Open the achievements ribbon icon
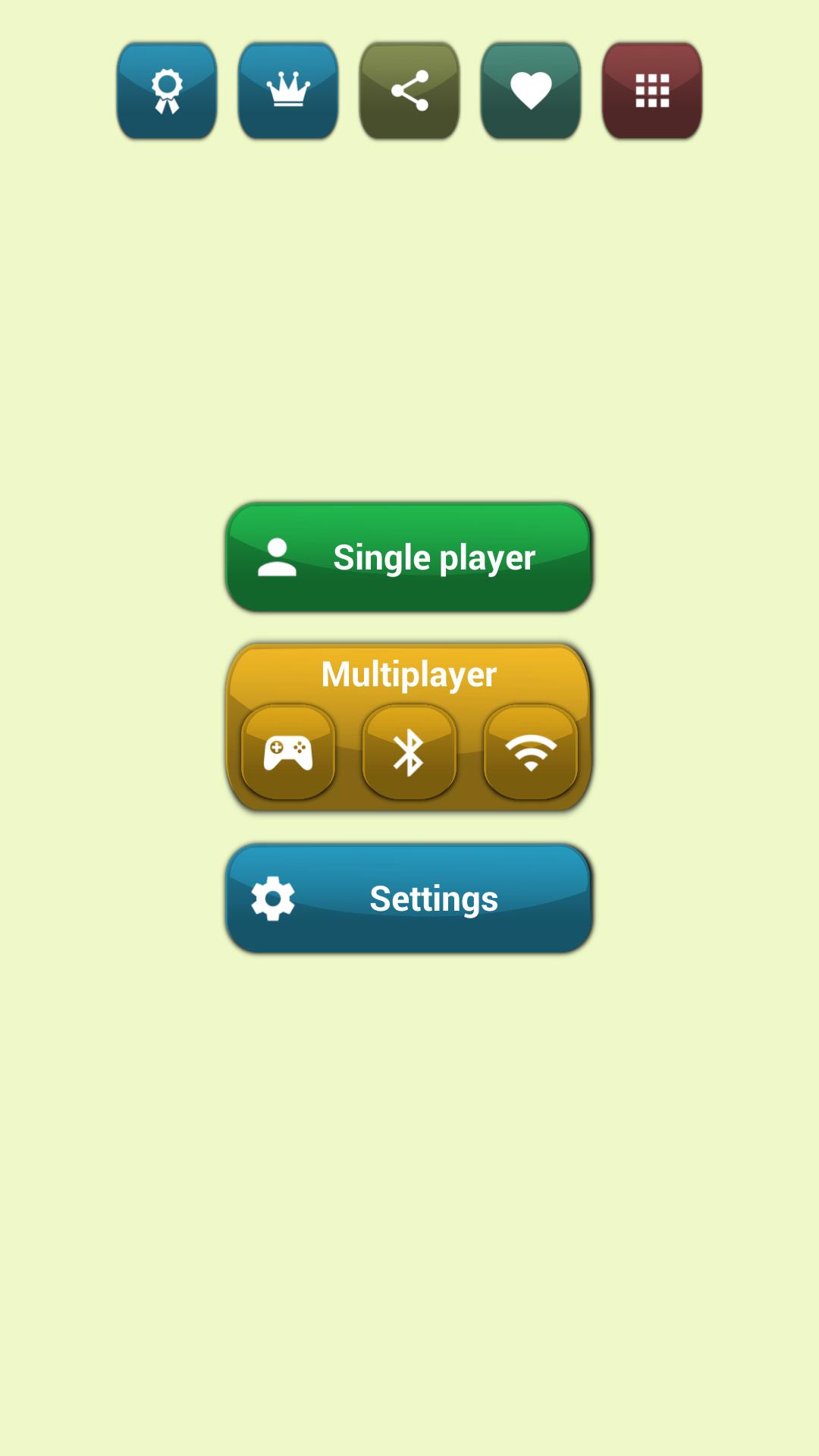The width and height of the screenshot is (819, 1456). tap(167, 91)
